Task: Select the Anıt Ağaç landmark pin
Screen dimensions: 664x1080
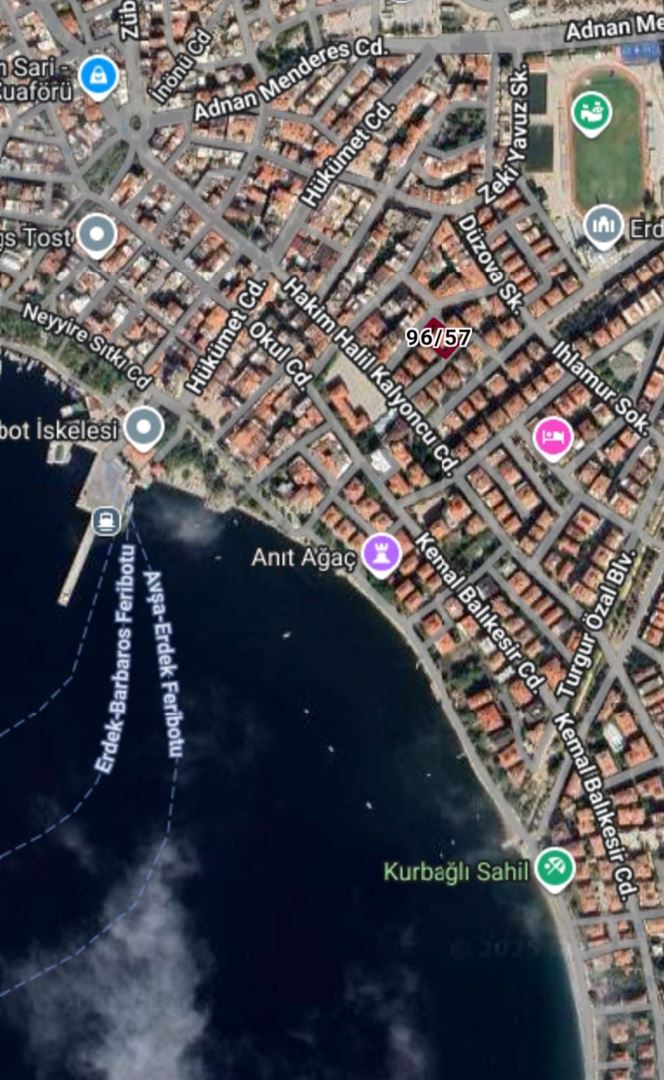Action: (380, 554)
